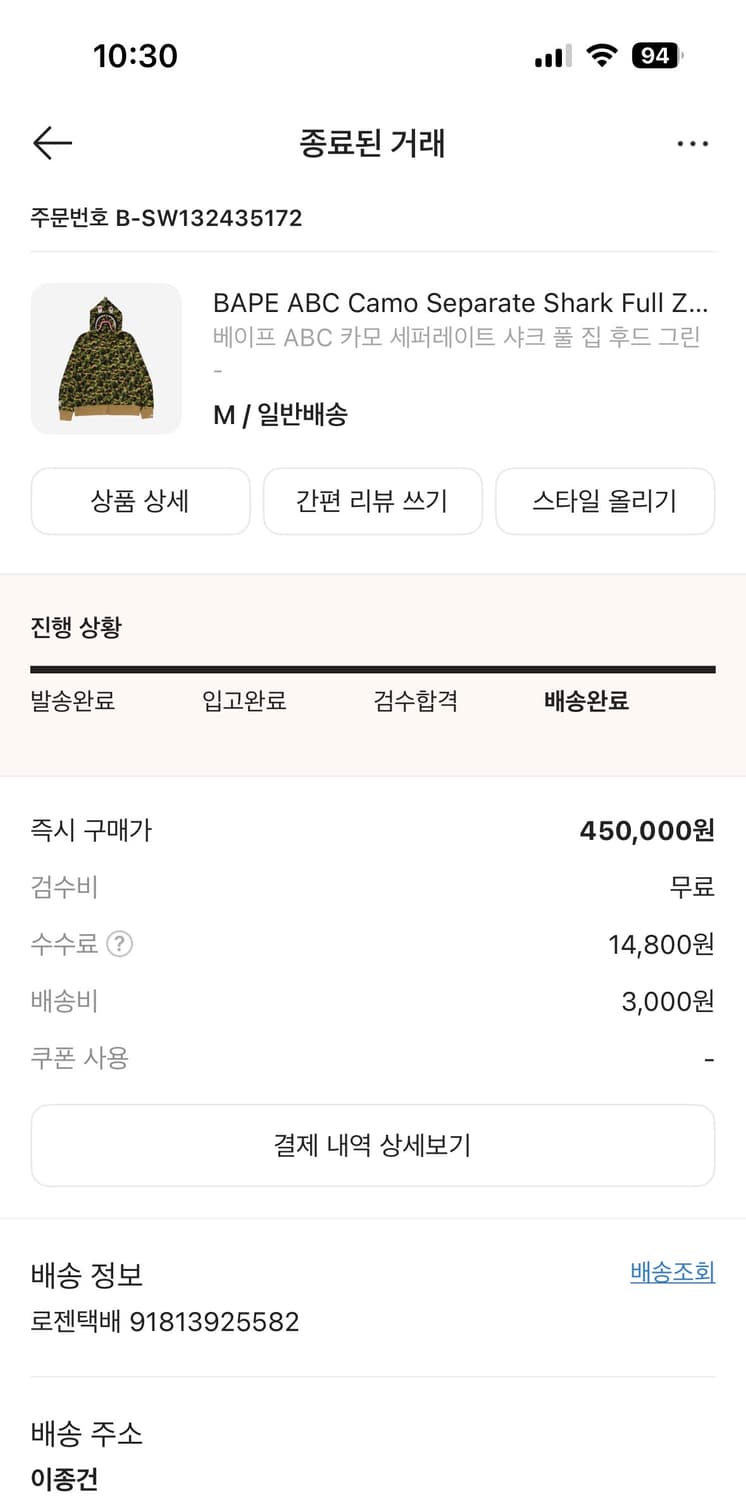Tap the 간편 리뷰 쓰기 button

tap(373, 501)
